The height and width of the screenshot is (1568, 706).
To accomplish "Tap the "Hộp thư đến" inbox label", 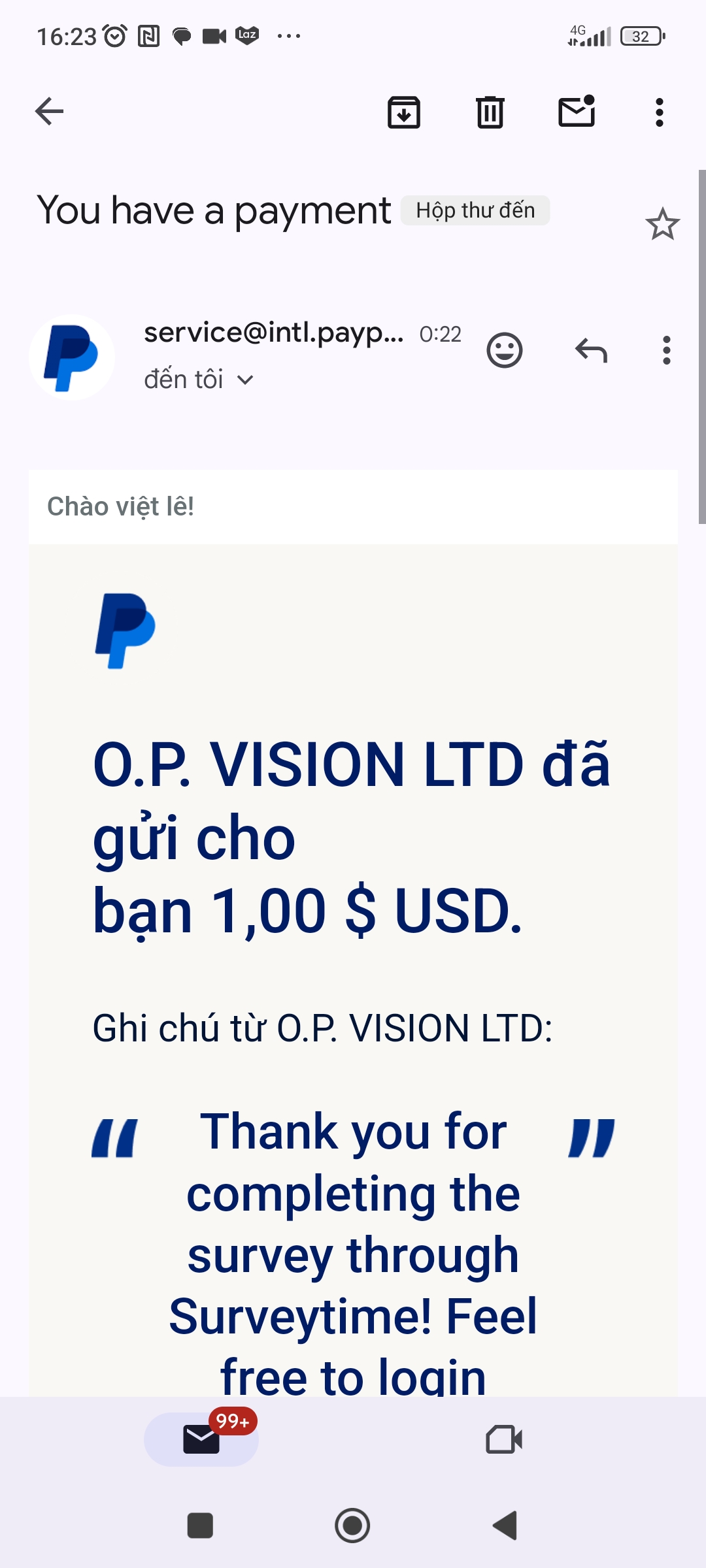I will click(475, 210).
